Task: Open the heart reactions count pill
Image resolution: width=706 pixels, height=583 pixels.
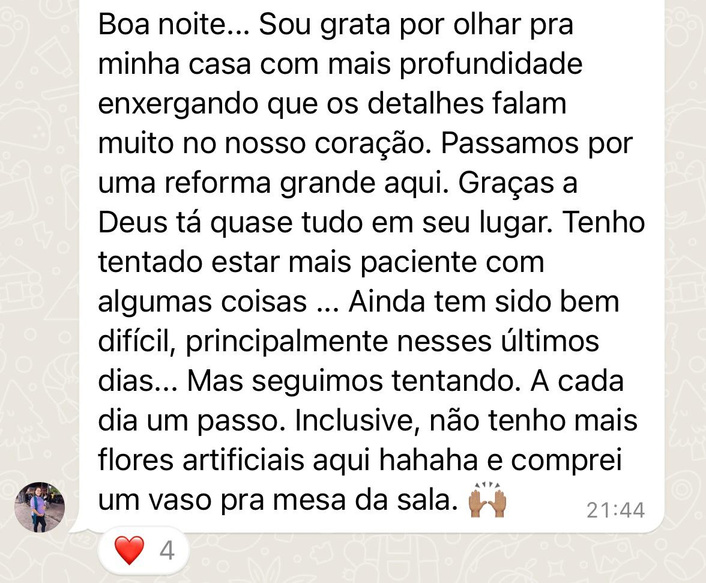Action: click(143, 550)
